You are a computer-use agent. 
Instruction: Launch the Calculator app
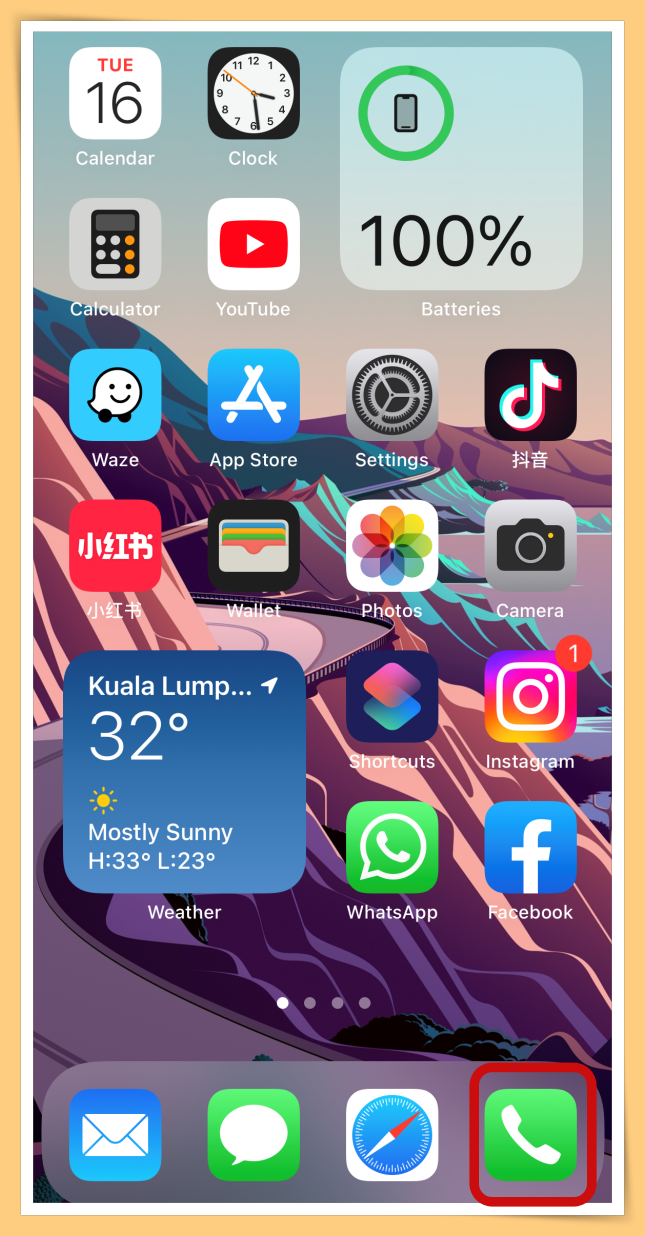(115, 245)
